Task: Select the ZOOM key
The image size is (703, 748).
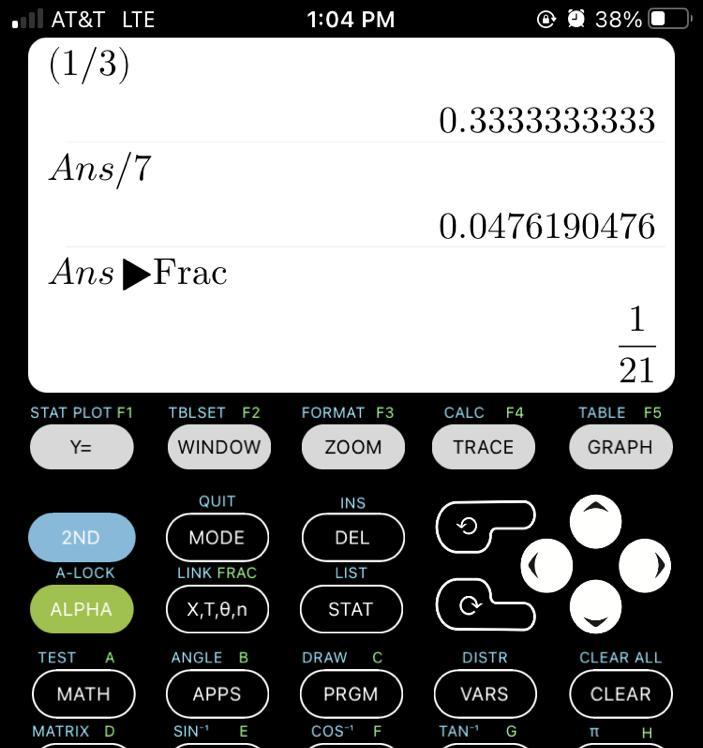Action: [353, 447]
